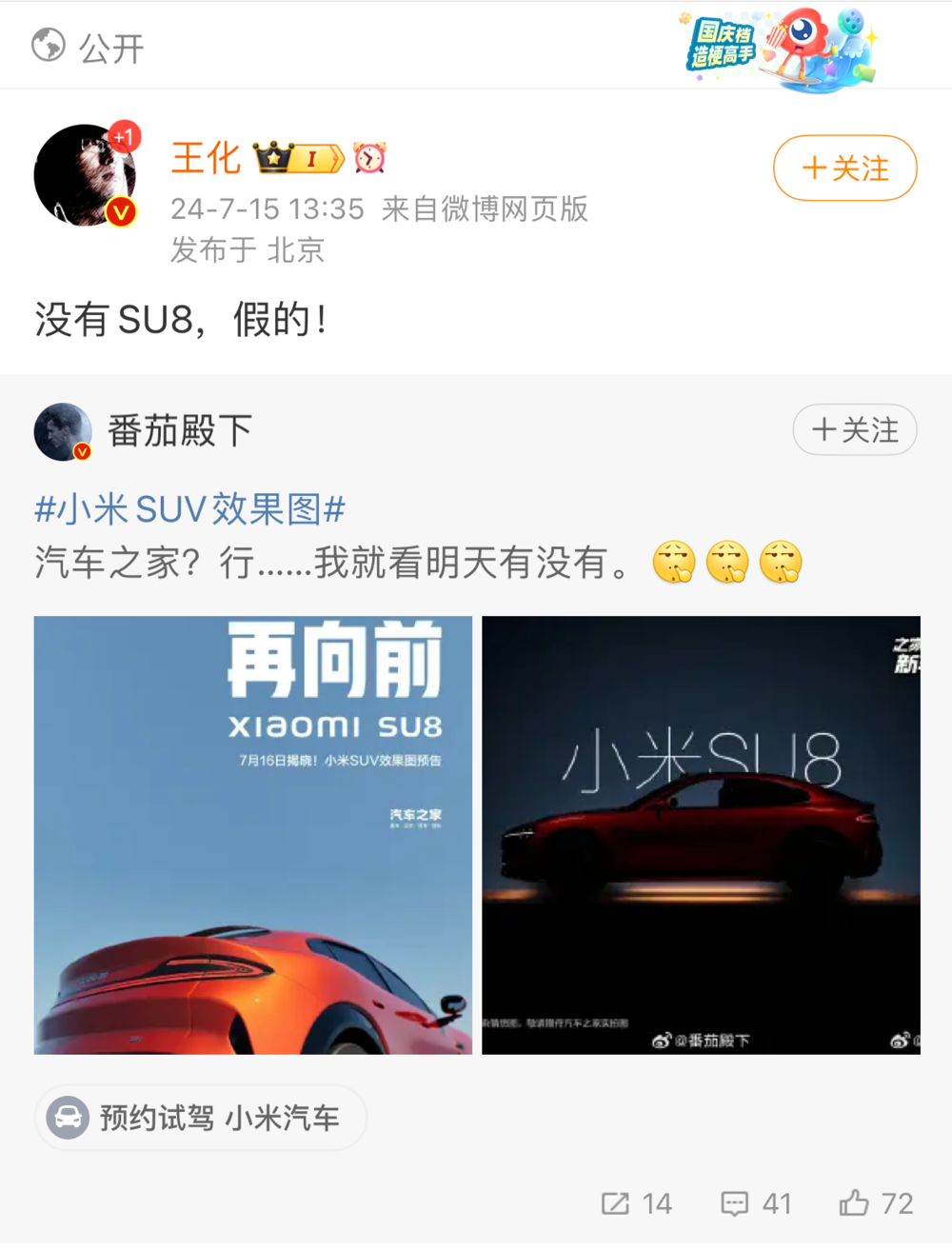Follow 番茄殿下 with the 关注 button
Screen dimensions: 952x1250
point(854,430)
